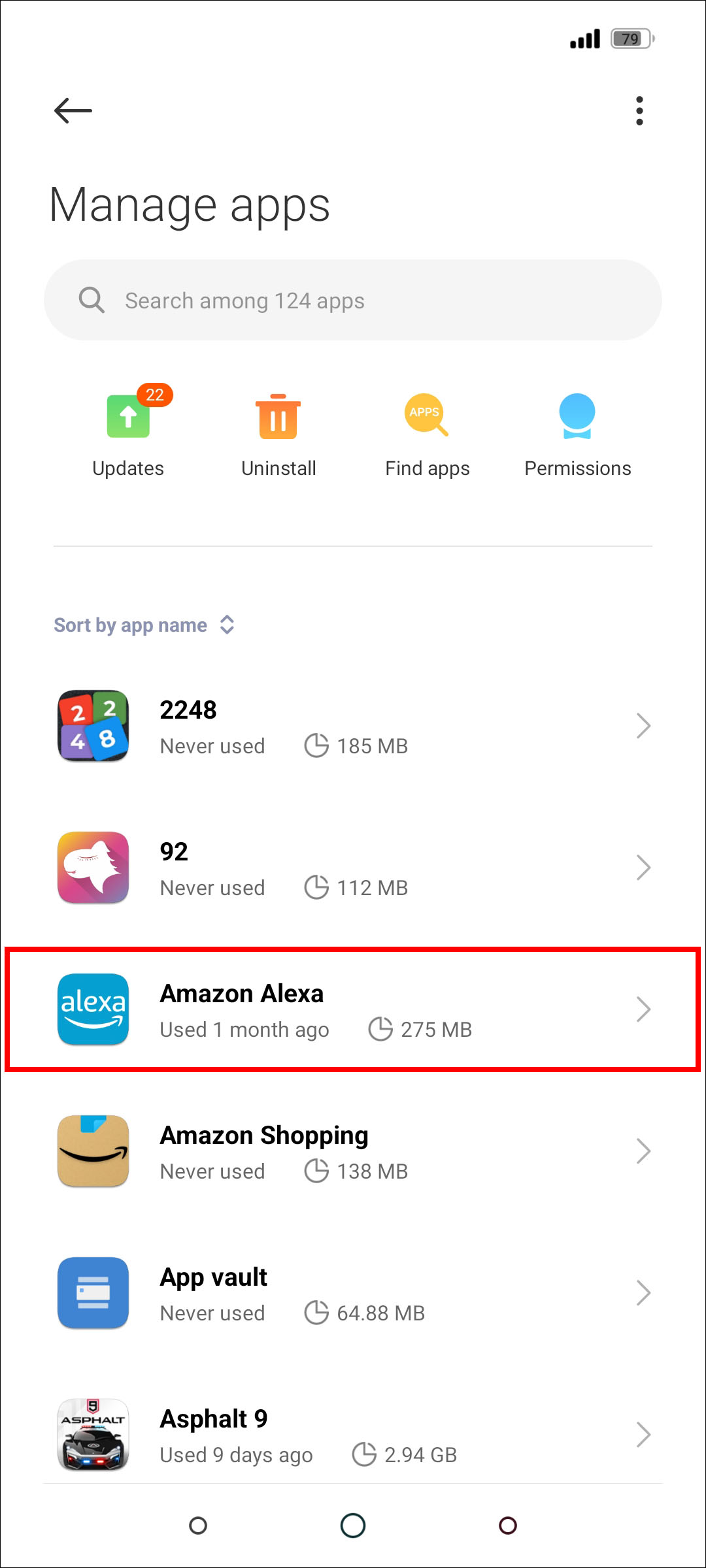Open the three-dot overflow menu
Image resolution: width=706 pixels, height=1568 pixels.
pyautogui.click(x=639, y=110)
